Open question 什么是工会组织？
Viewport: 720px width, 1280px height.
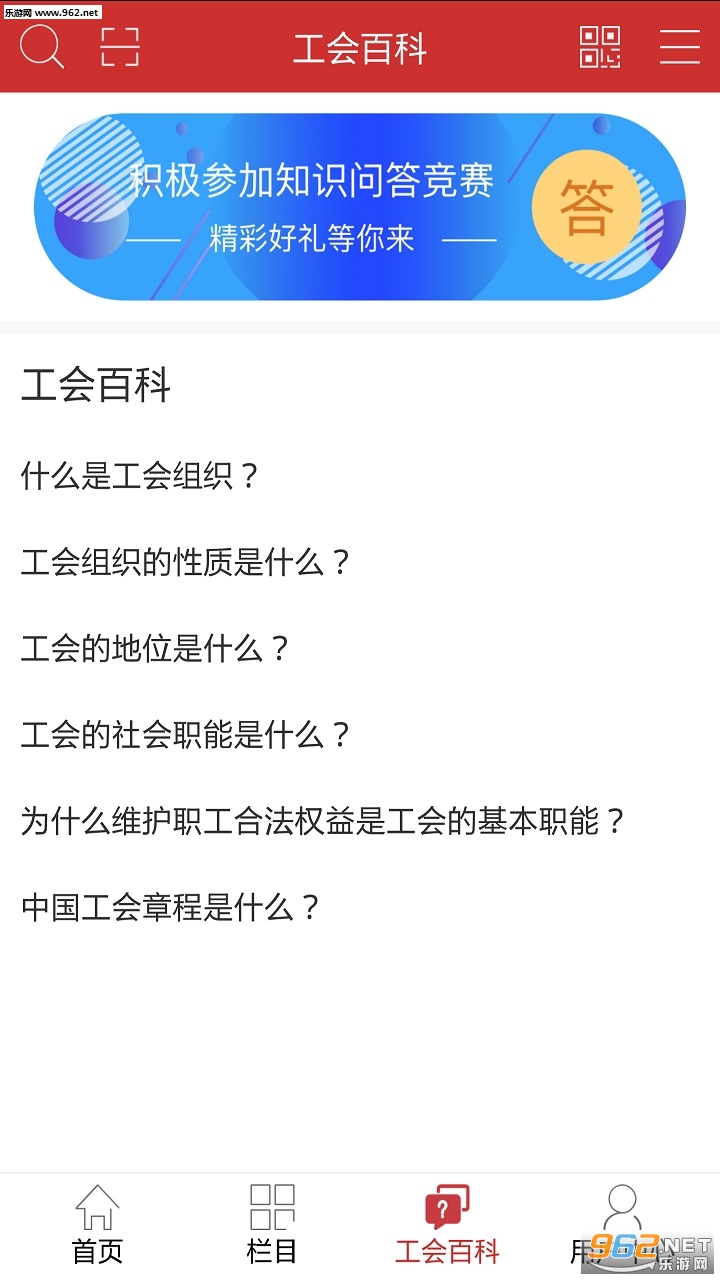[140, 476]
